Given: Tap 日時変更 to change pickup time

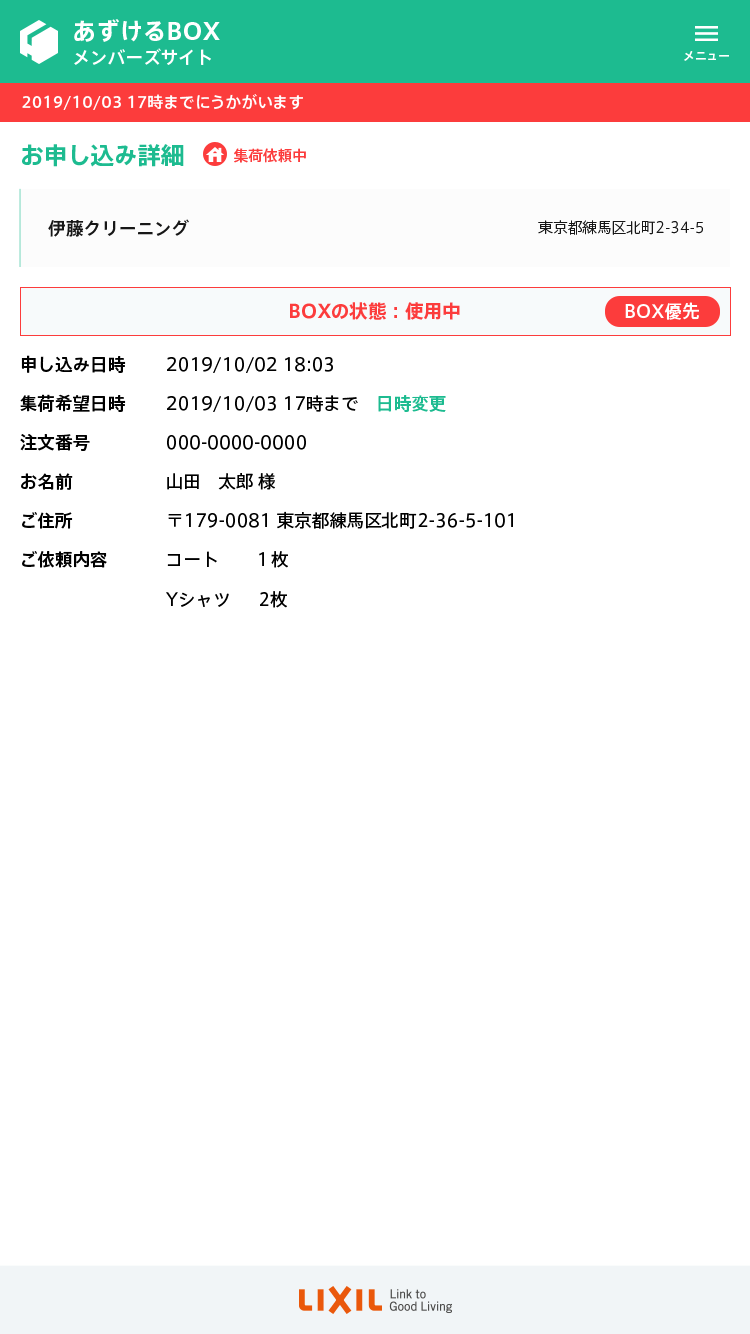Looking at the screenshot, I should [411, 404].
